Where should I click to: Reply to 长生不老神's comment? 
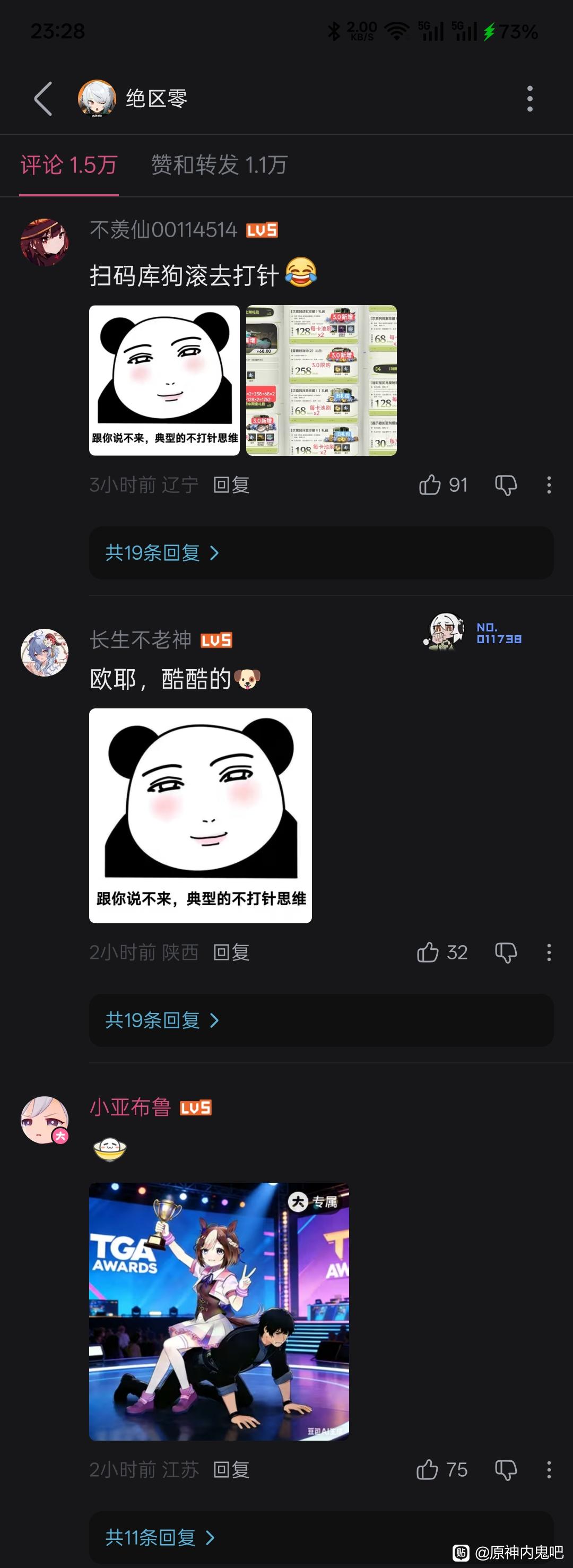pyautogui.click(x=231, y=952)
